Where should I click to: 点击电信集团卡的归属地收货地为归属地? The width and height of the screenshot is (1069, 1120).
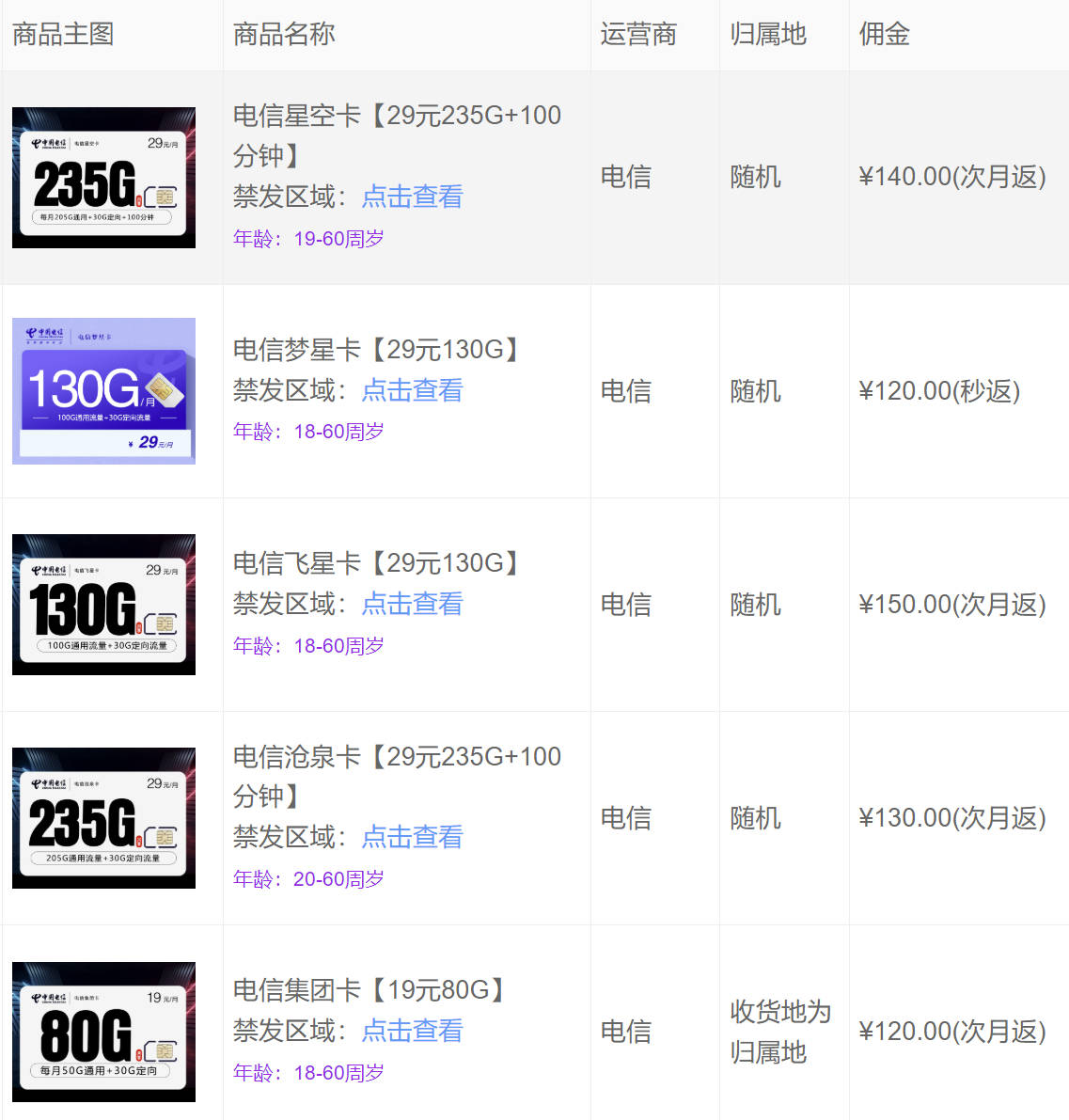click(x=780, y=1031)
